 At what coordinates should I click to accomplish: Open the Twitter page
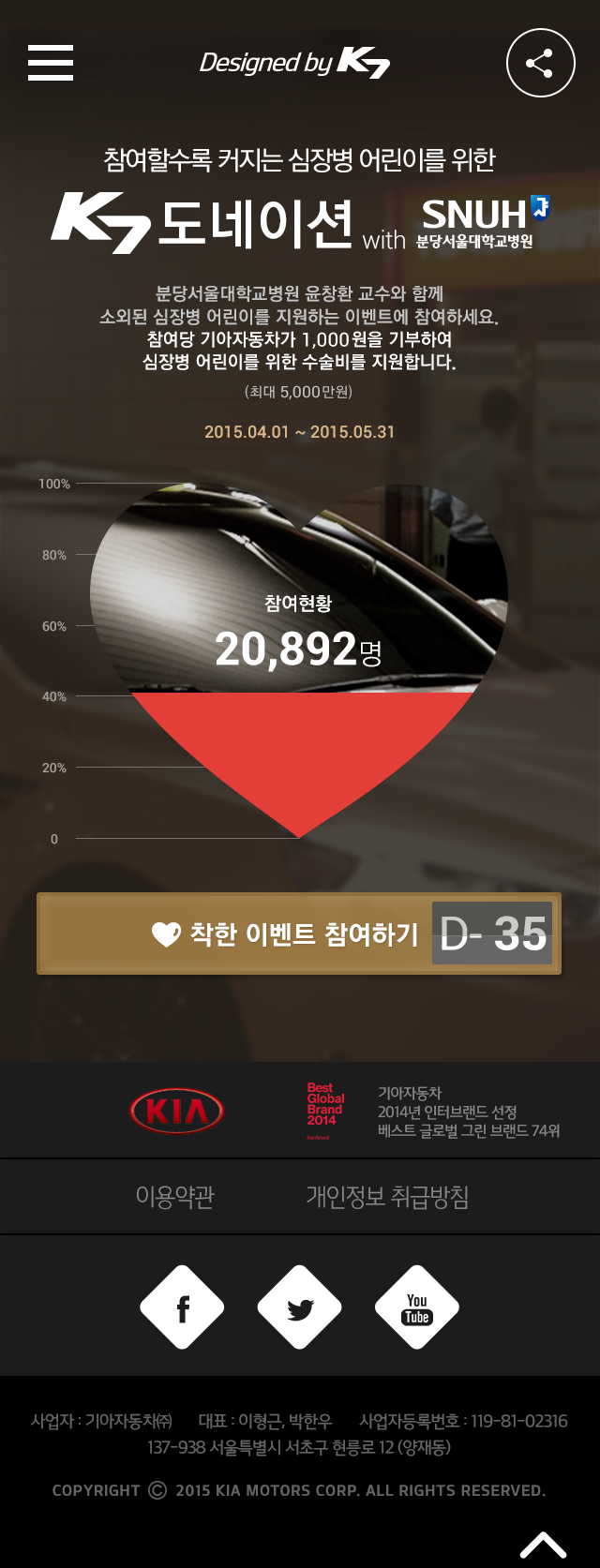(x=300, y=1307)
